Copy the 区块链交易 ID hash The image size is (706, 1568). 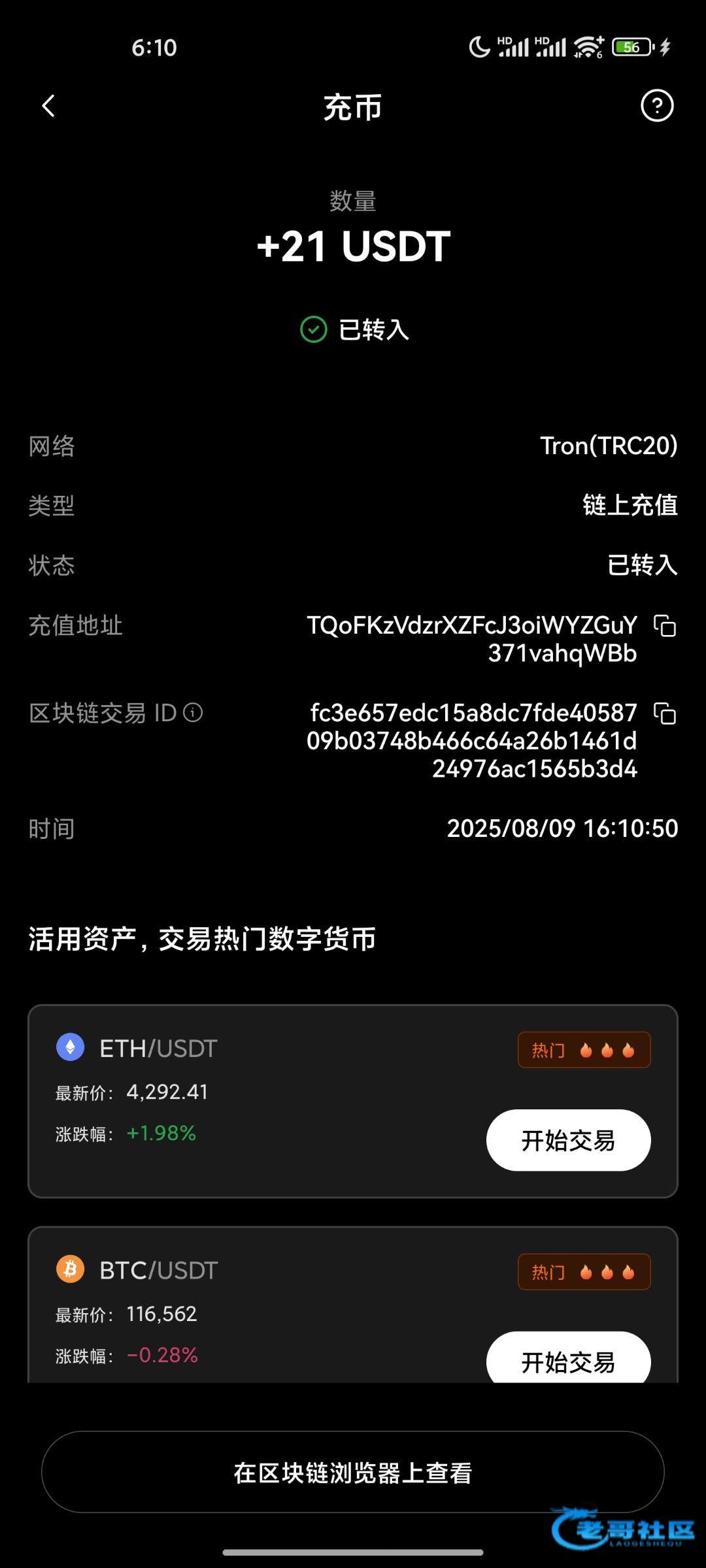[x=665, y=713]
